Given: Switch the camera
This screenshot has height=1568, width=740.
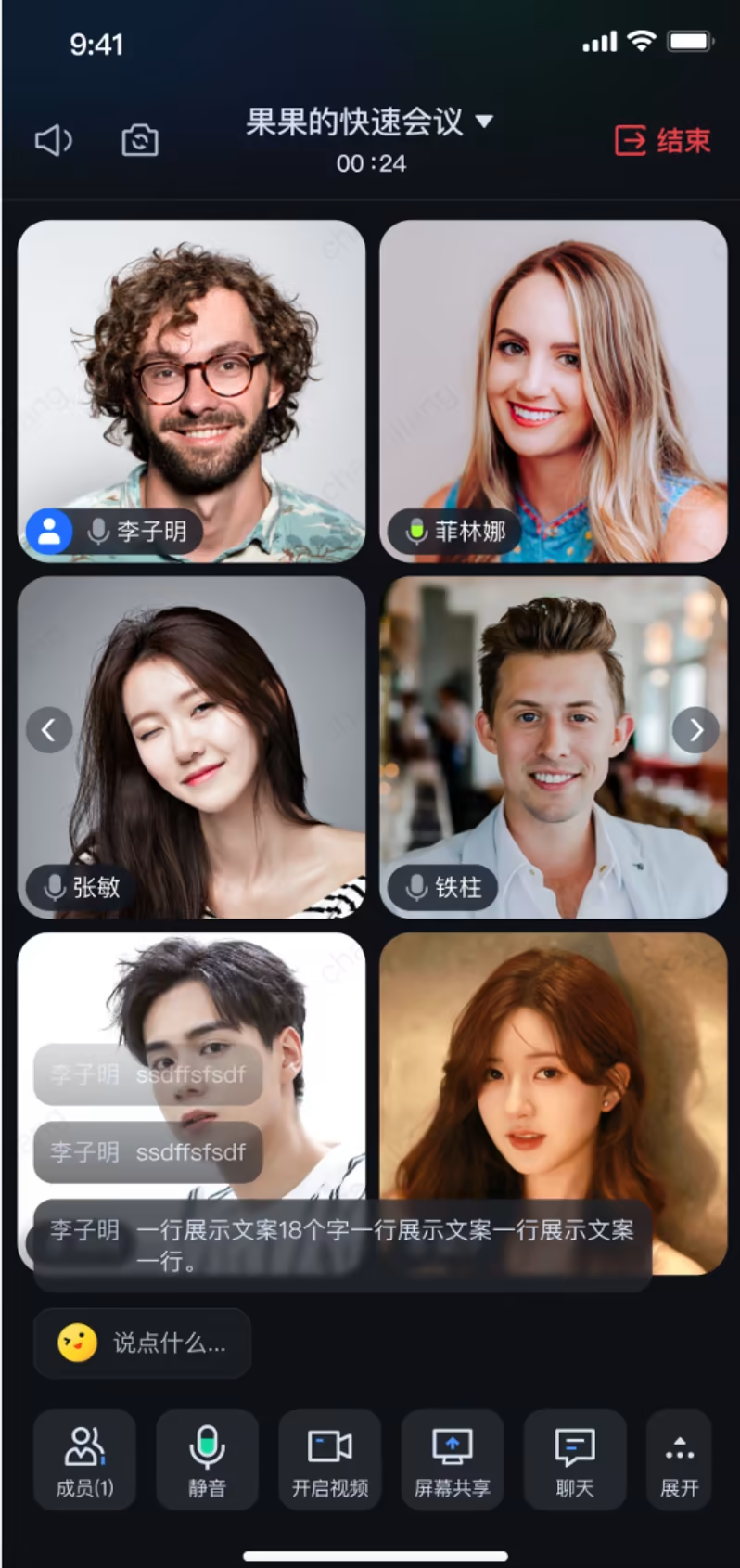Looking at the screenshot, I should [x=140, y=140].
